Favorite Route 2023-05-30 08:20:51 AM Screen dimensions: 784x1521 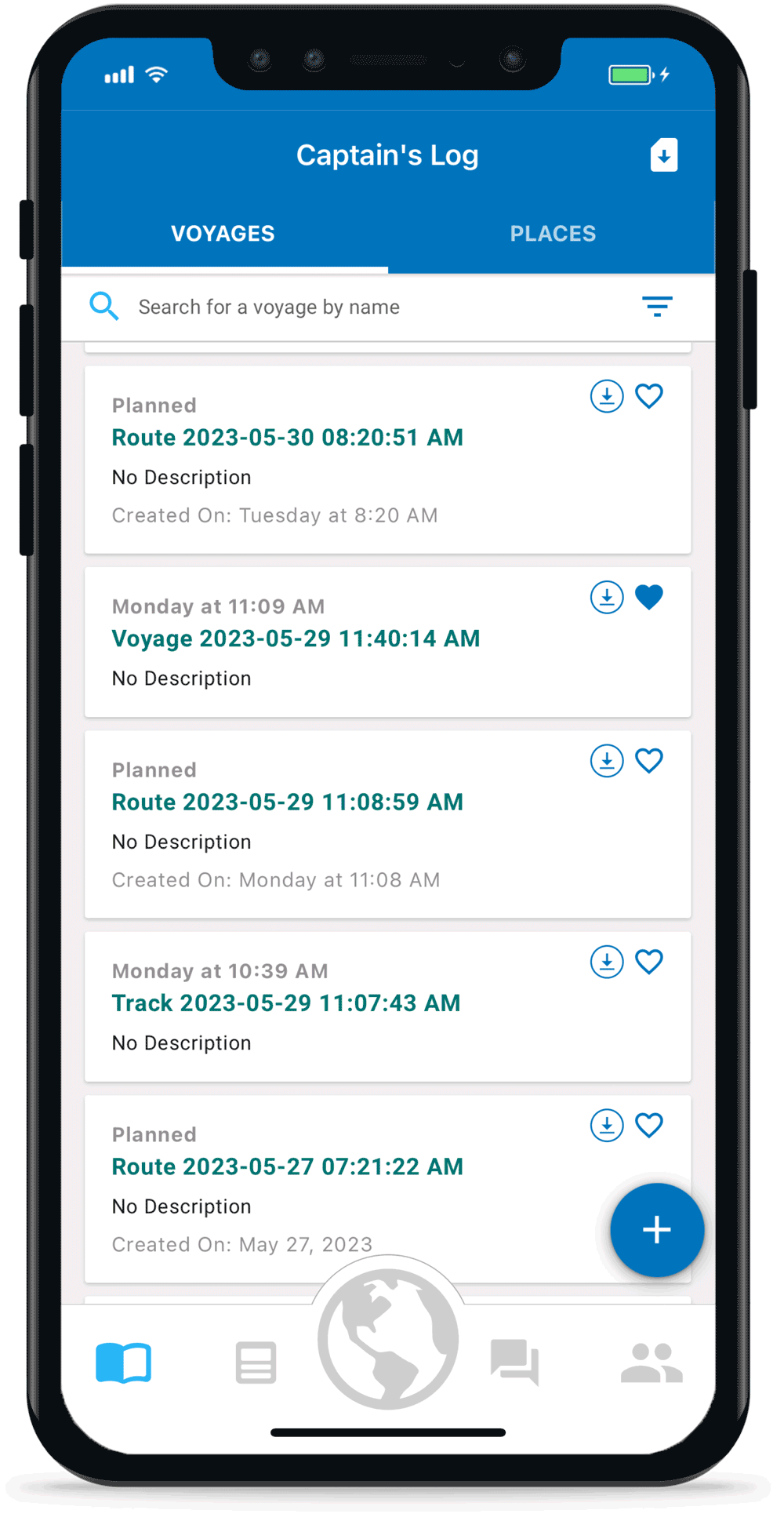click(x=648, y=397)
